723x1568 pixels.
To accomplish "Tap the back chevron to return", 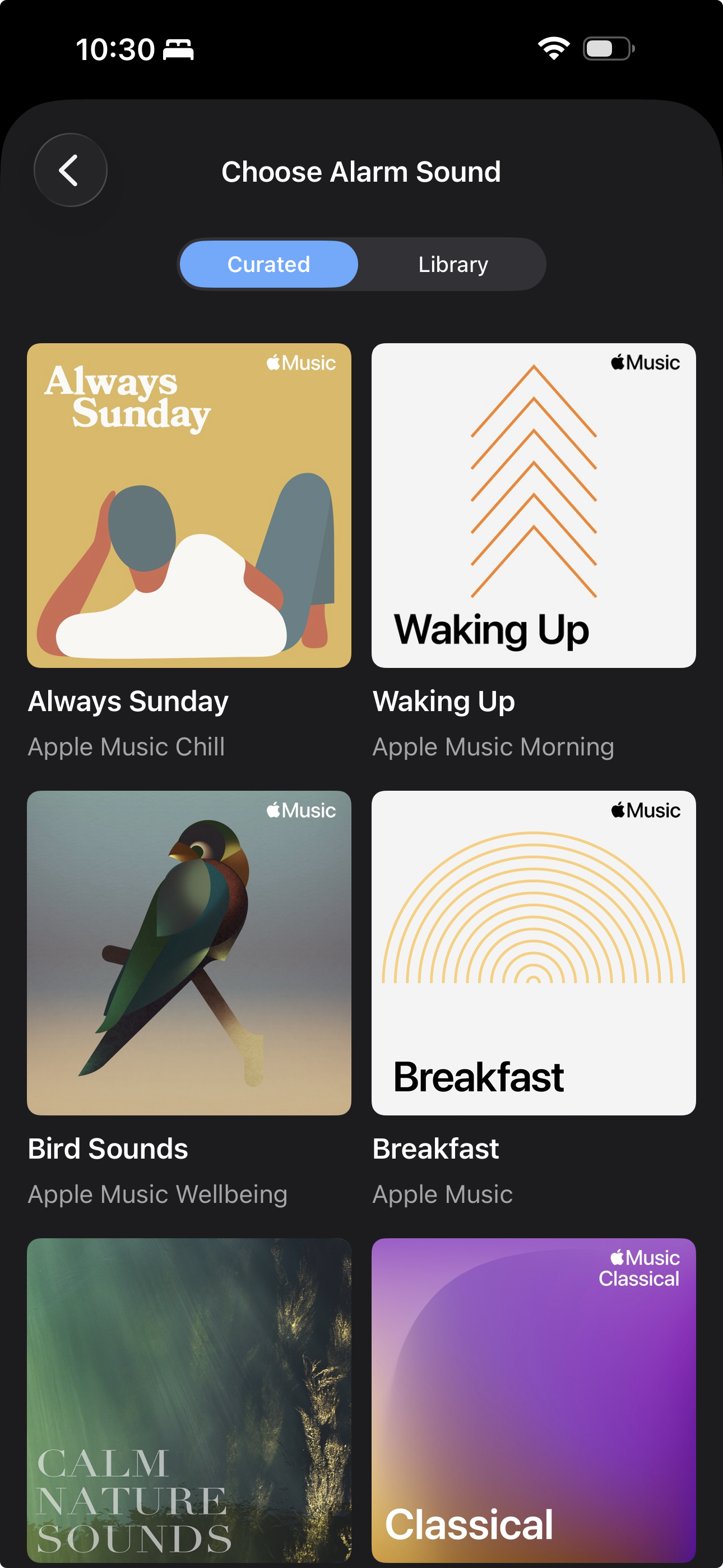I will (70, 170).
